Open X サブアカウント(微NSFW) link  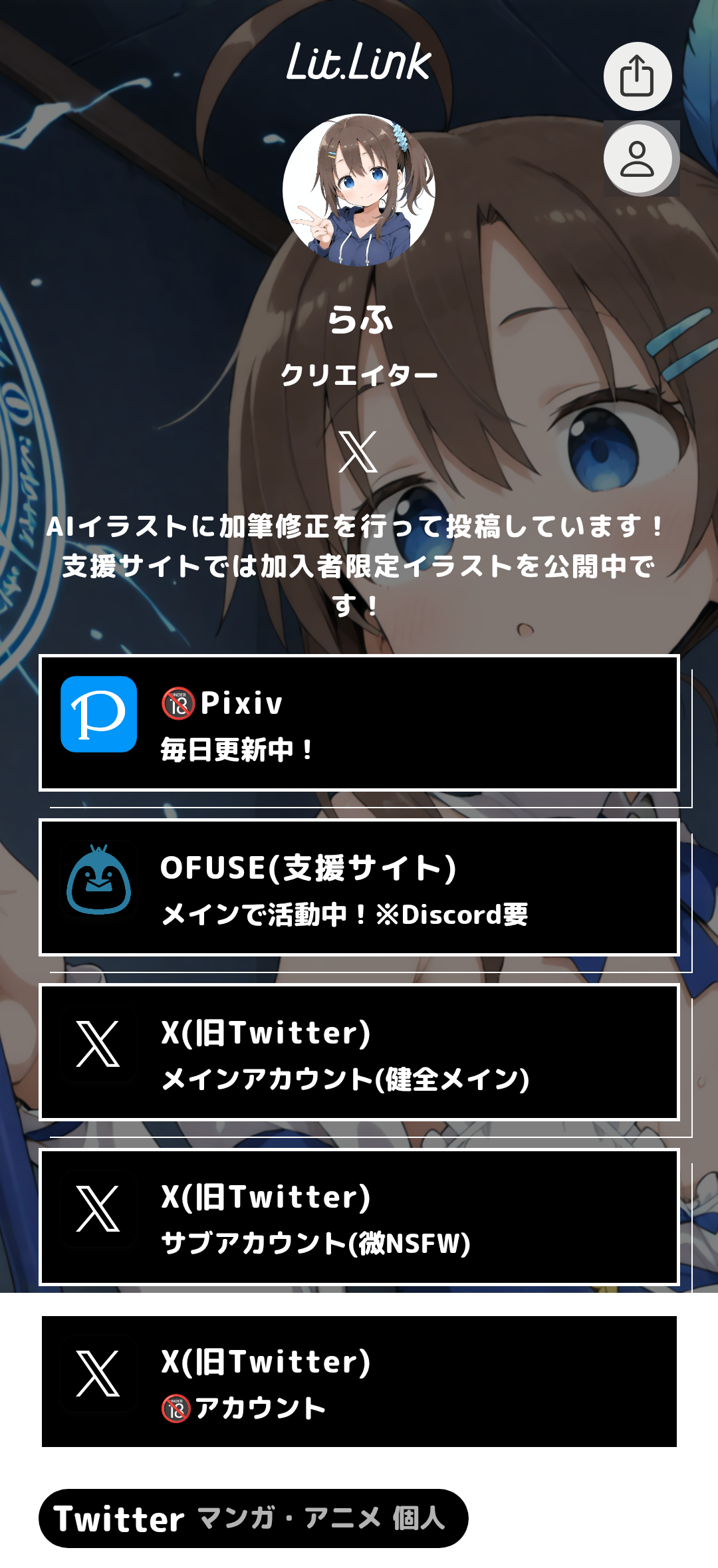click(359, 1217)
